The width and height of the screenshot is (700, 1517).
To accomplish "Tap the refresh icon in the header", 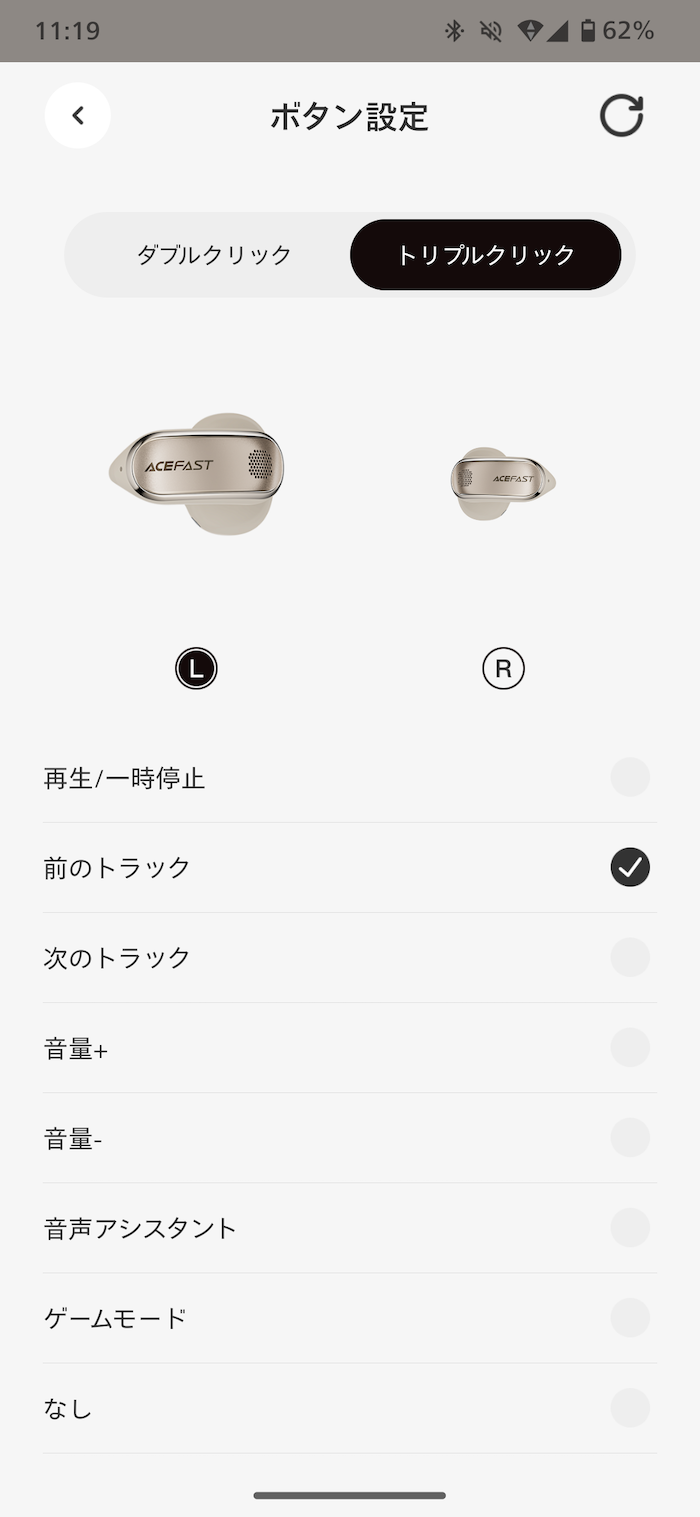I will [621, 116].
